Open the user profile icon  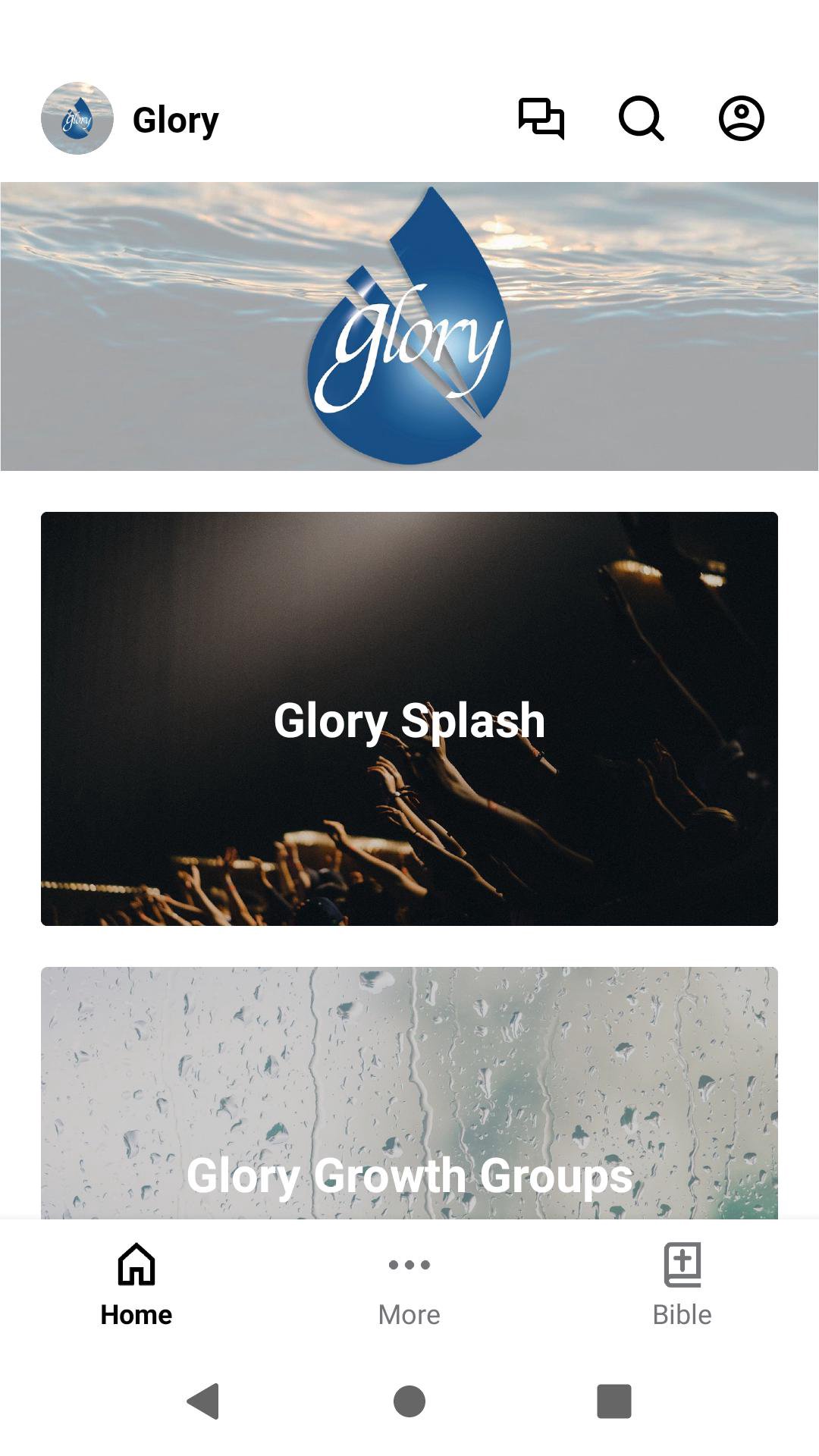[x=741, y=118]
